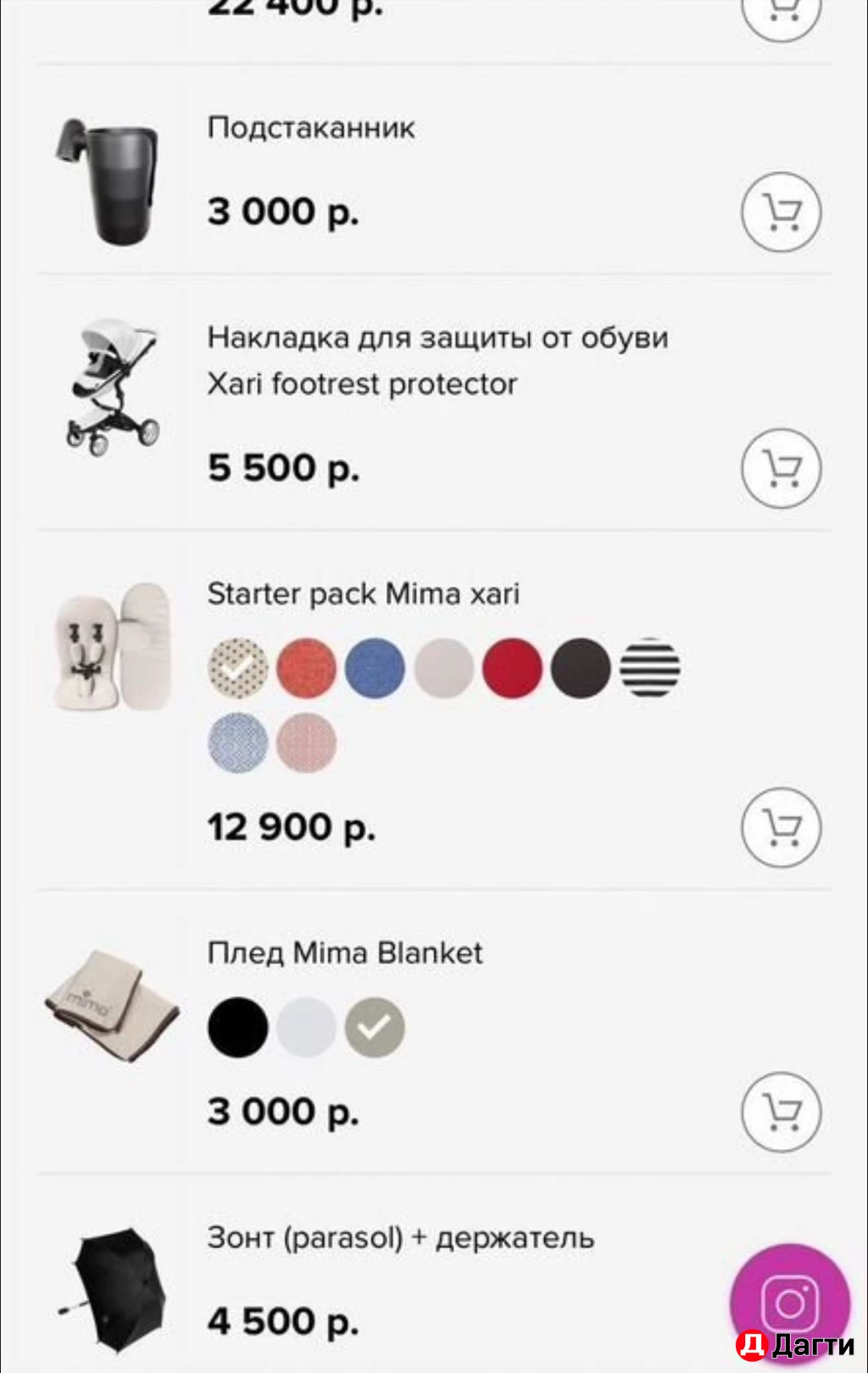Click the parasol umbrella thumbnail
The width and height of the screenshot is (868, 1373).
[x=119, y=1289]
